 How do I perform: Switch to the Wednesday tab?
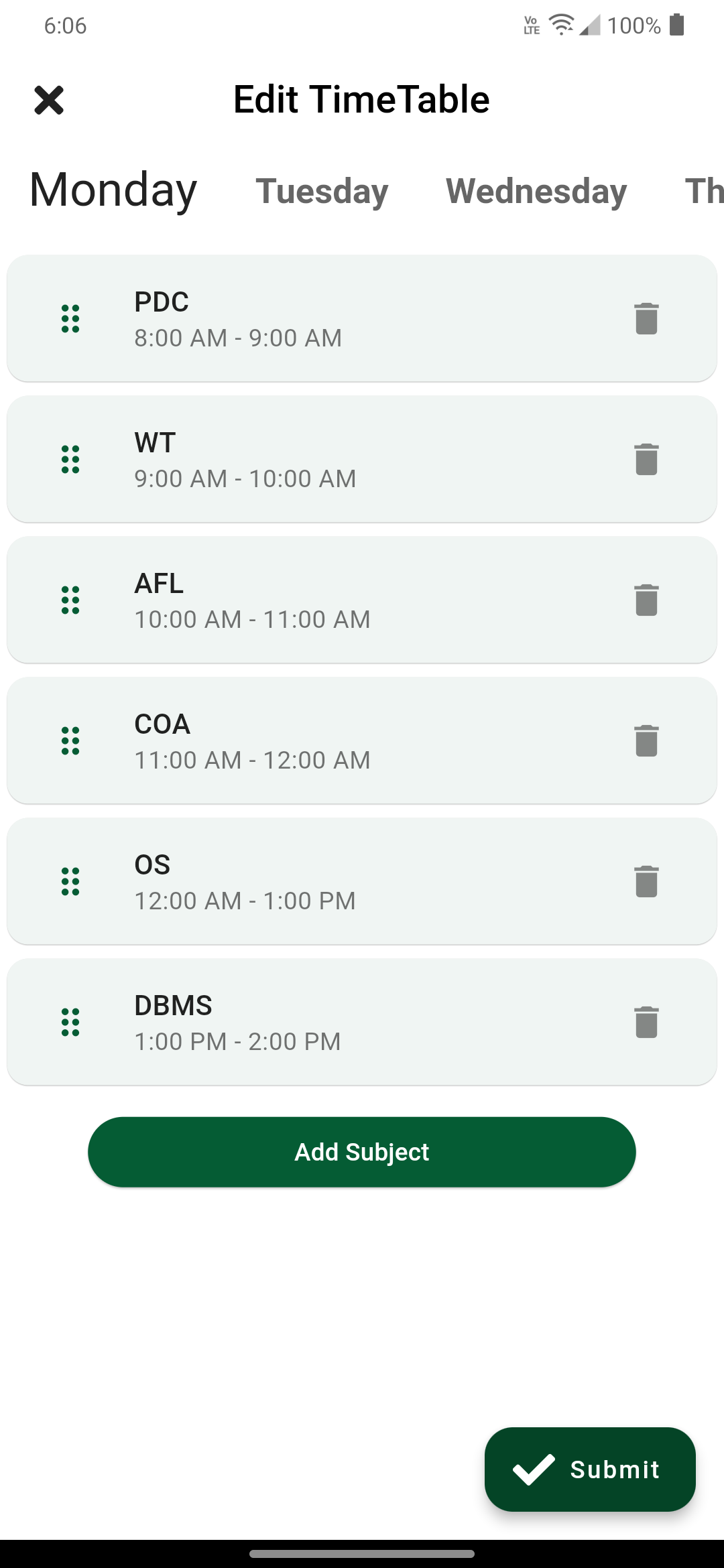(x=536, y=191)
